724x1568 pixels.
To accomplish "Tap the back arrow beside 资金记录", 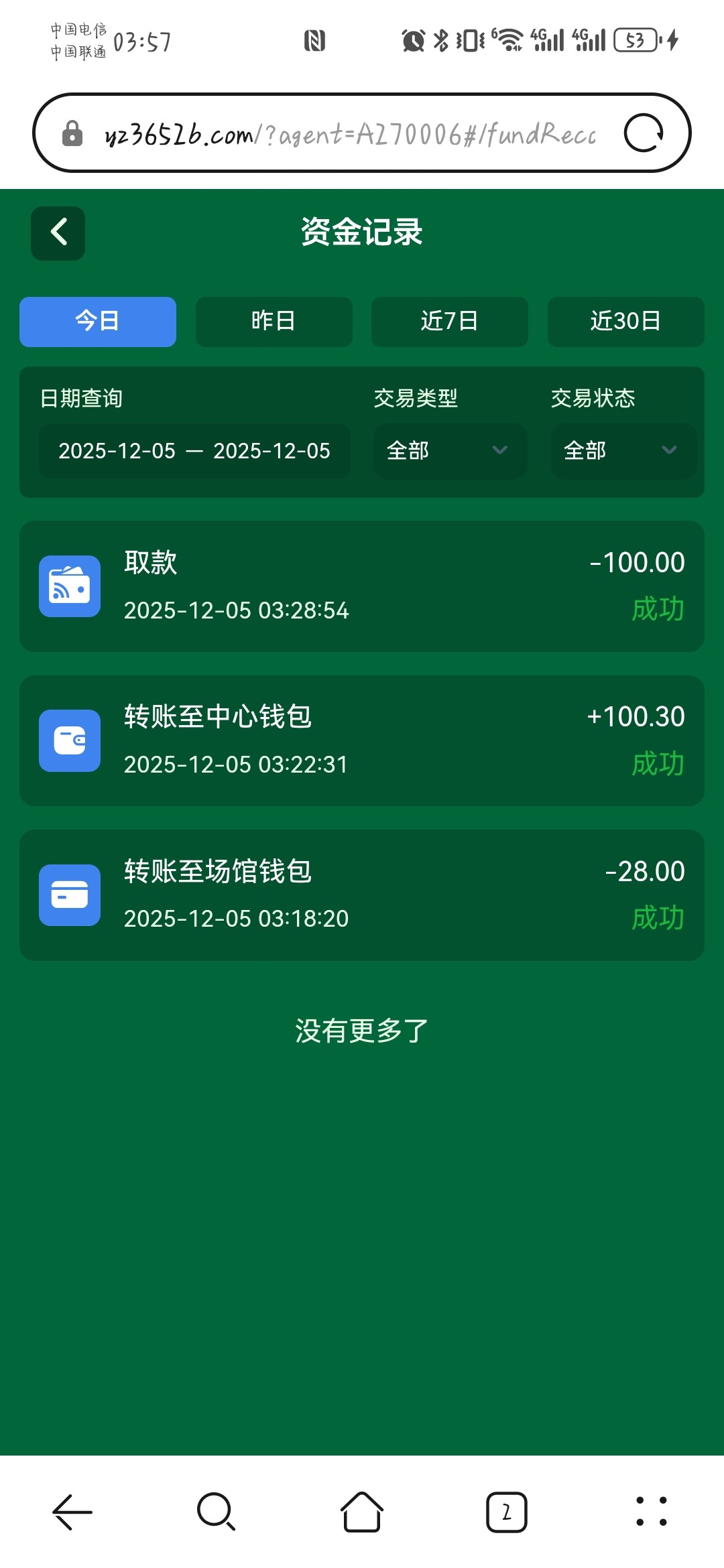I will [57, 232].
